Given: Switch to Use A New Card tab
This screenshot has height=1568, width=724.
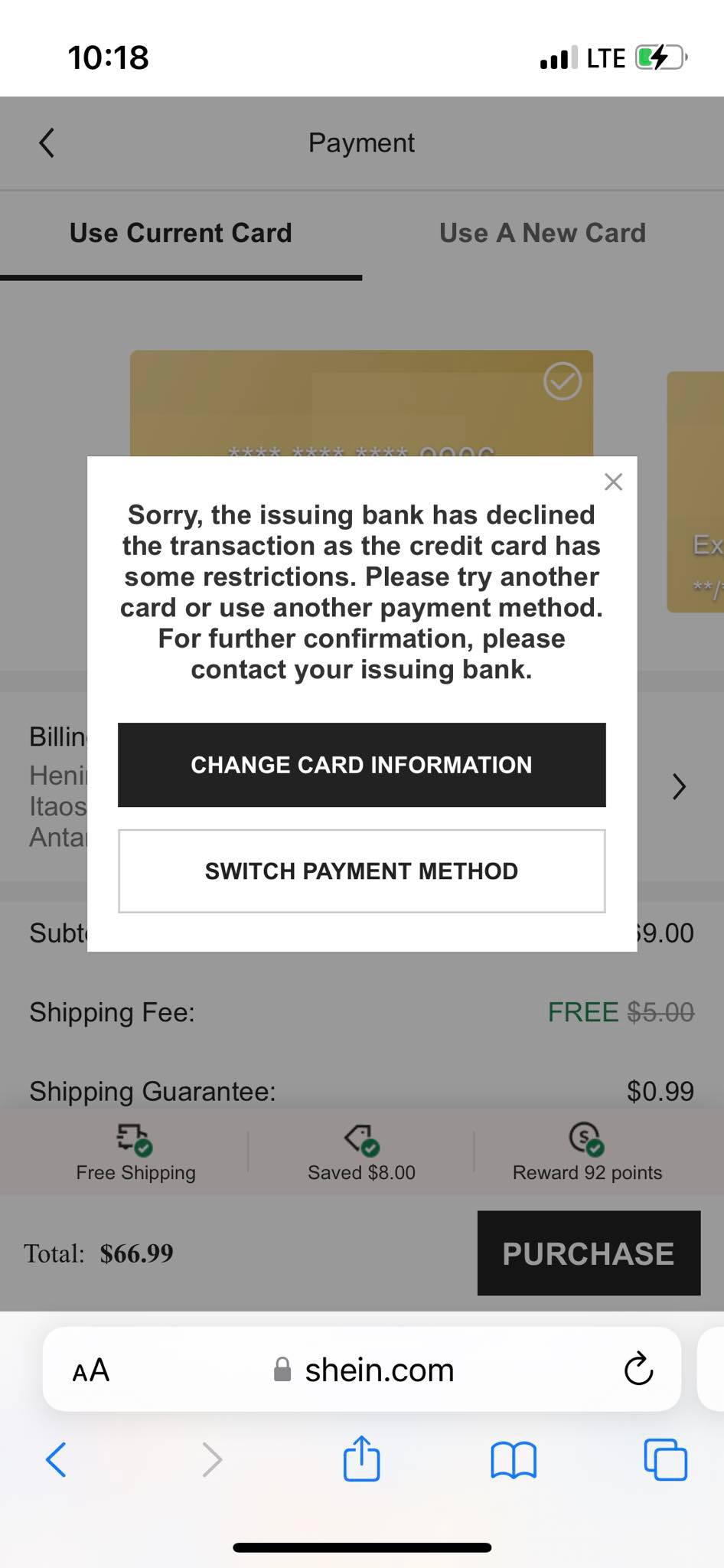Looking at the screenshot, I should (542, 233).
